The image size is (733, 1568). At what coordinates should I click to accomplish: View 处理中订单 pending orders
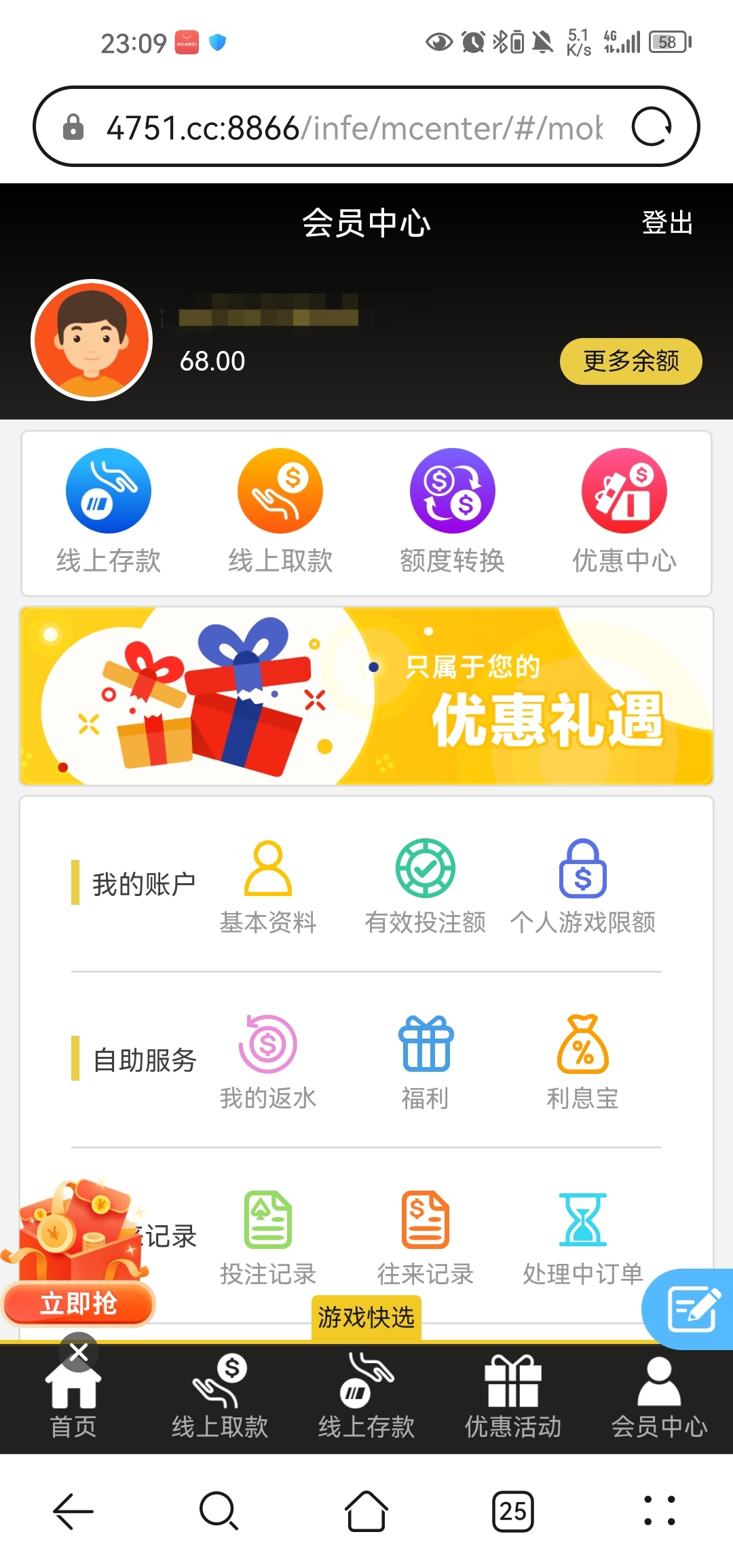[582, 1238]
